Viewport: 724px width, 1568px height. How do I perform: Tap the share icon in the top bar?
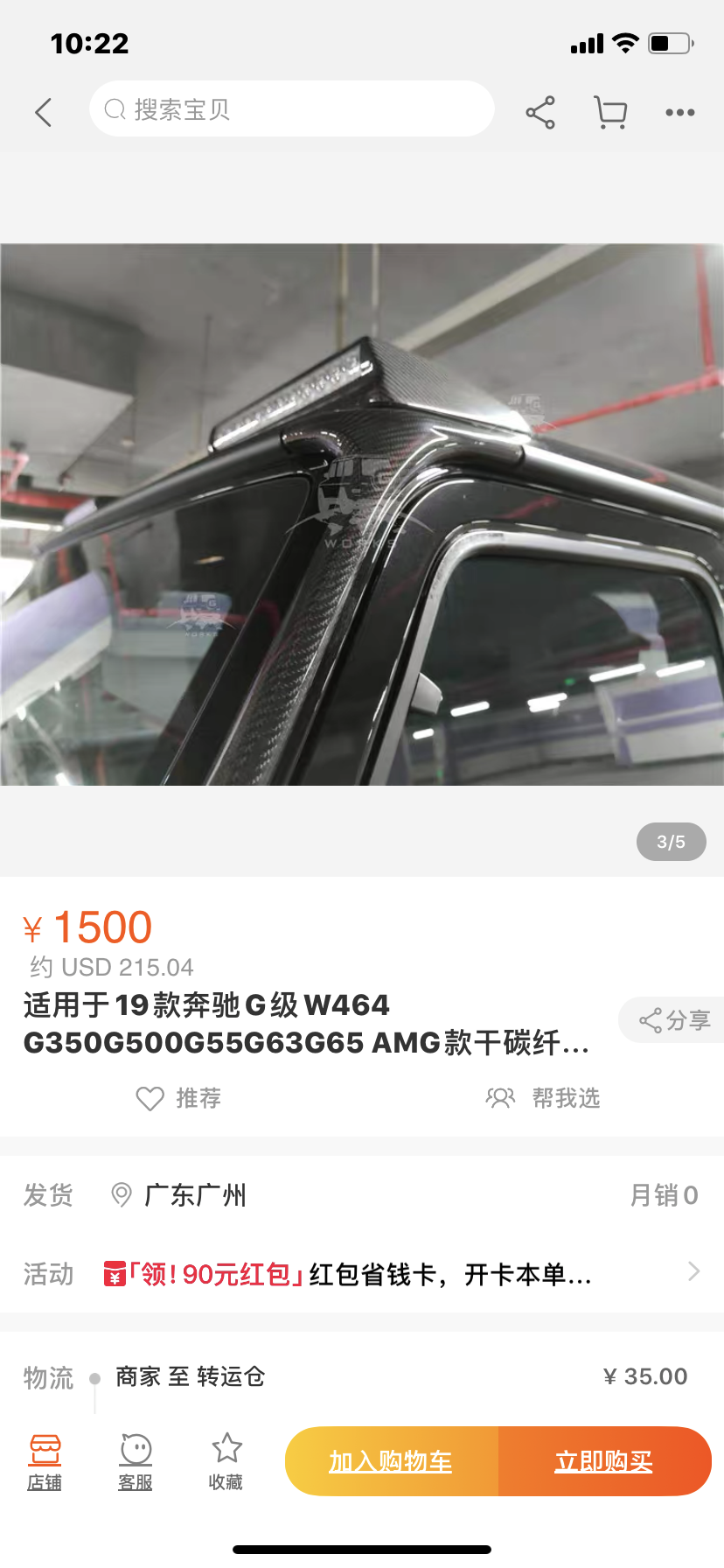click(x=540, y=112)
